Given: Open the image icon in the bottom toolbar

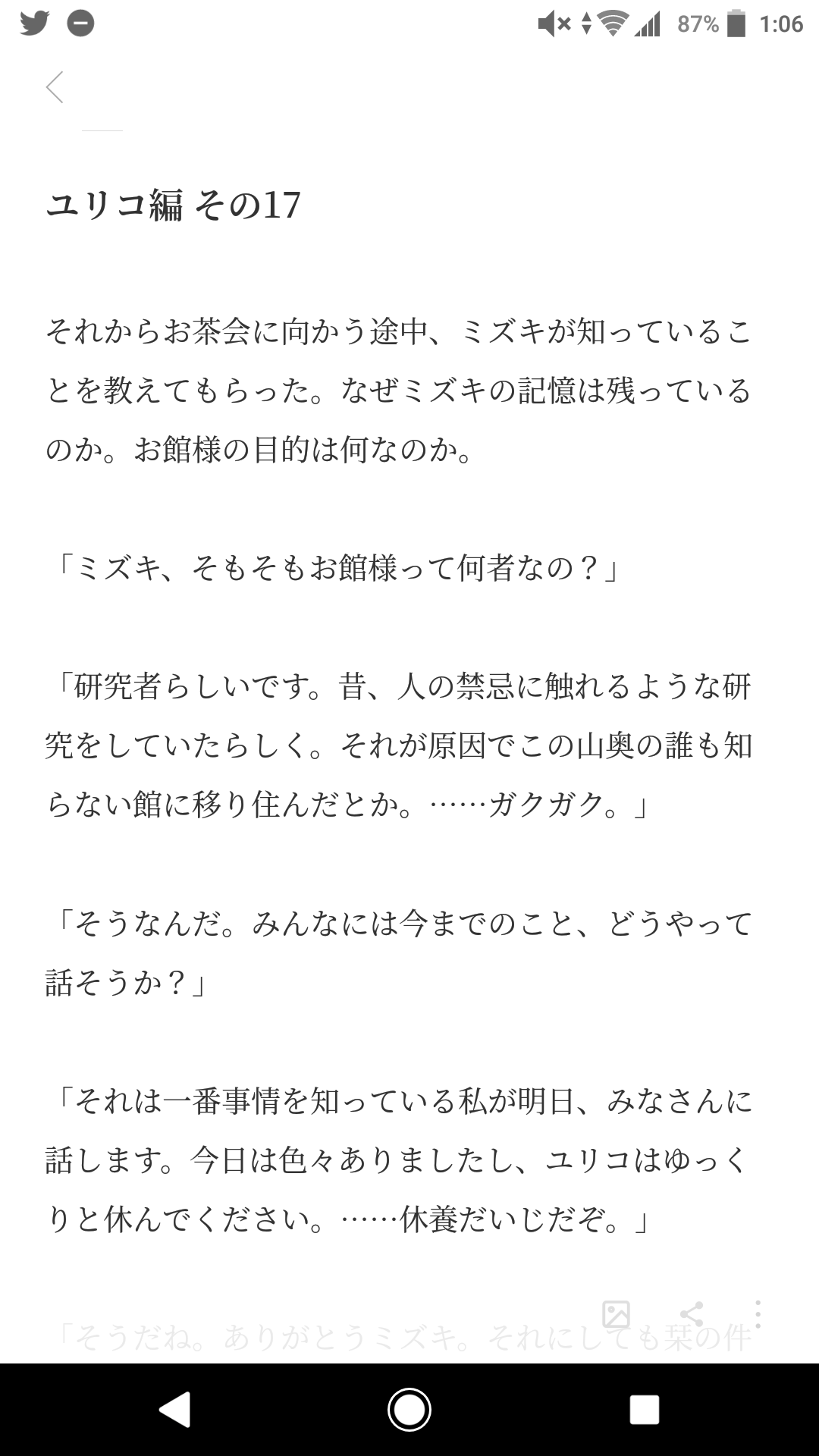Looking at the screenshot, I should (616, 1314).
